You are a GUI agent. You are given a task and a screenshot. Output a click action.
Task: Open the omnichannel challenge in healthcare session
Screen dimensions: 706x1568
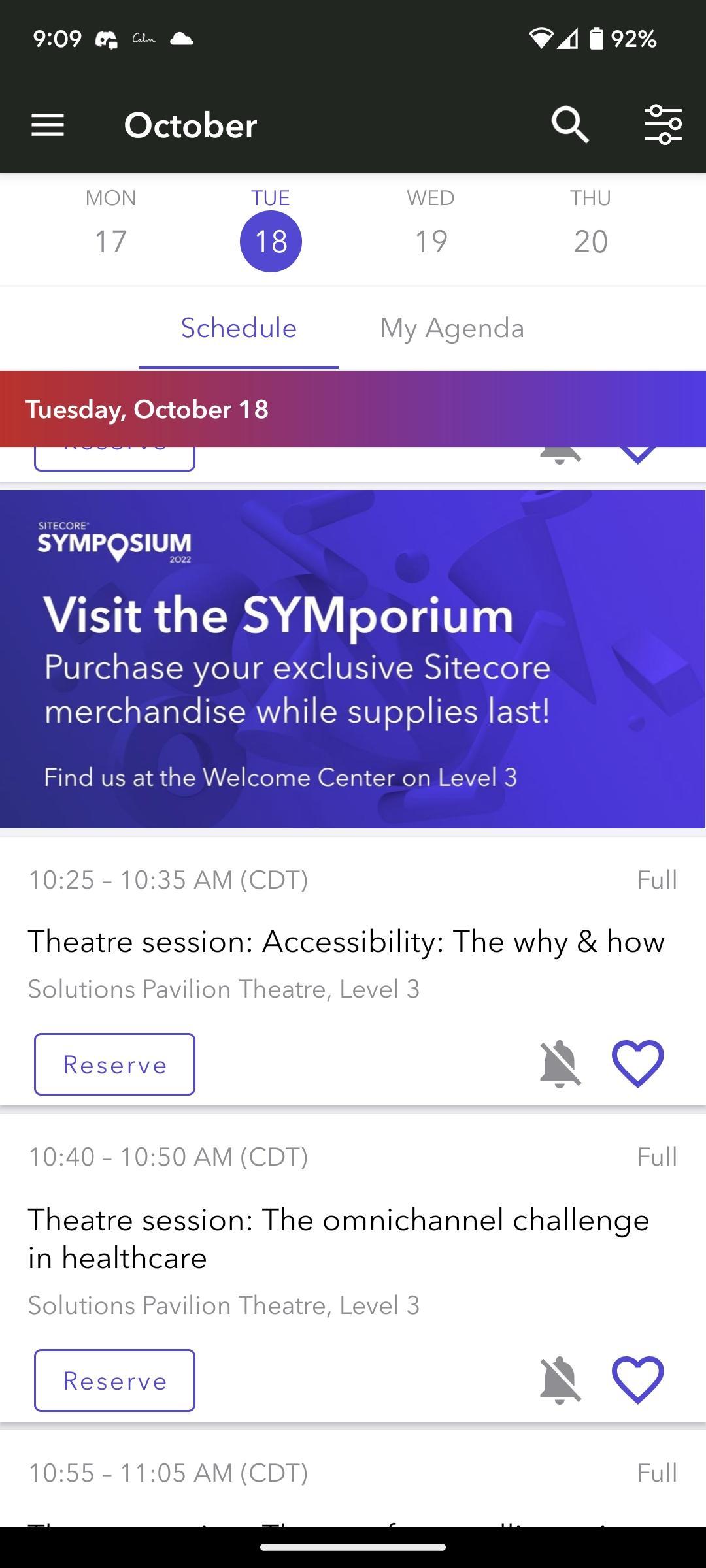tap(339, 1238)
